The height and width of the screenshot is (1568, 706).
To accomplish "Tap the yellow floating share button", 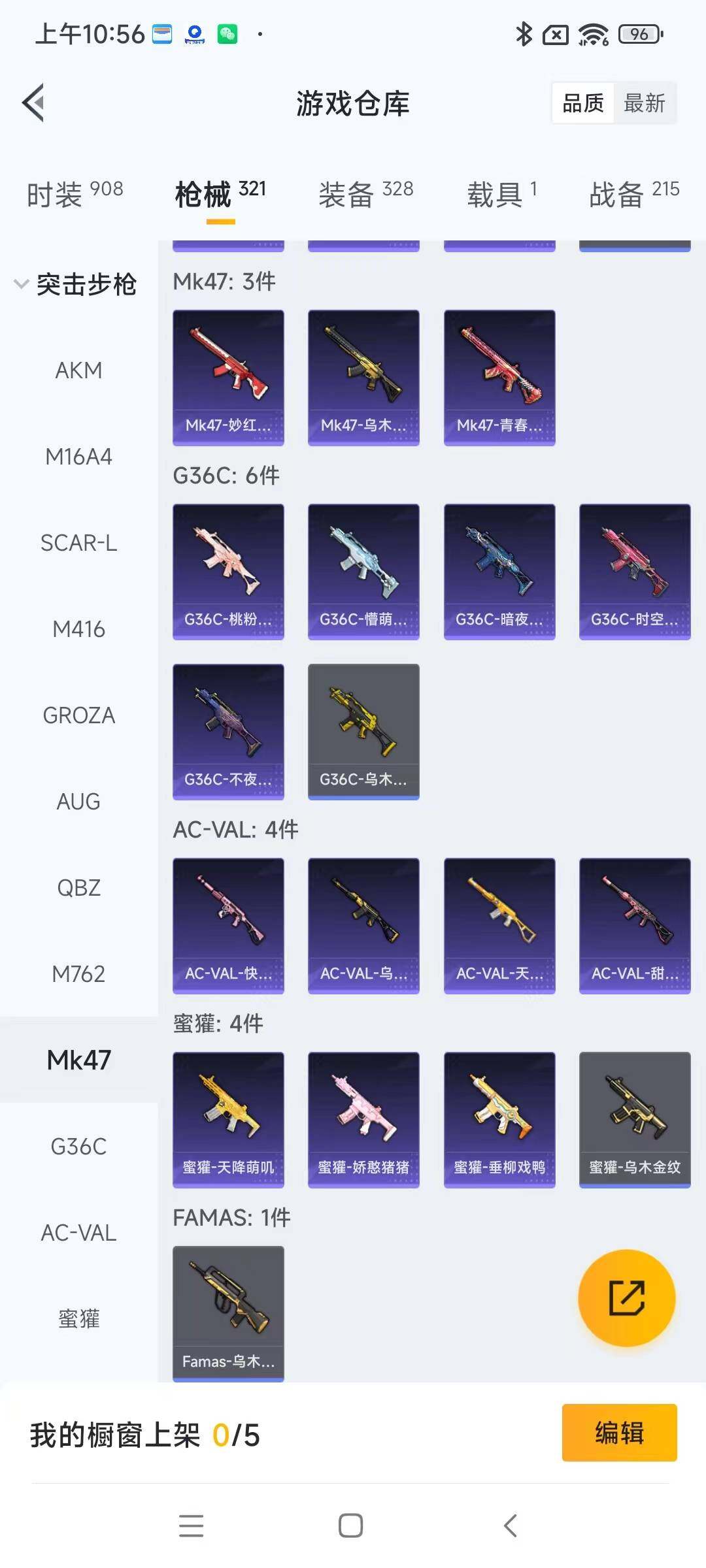I will 626,1298.
